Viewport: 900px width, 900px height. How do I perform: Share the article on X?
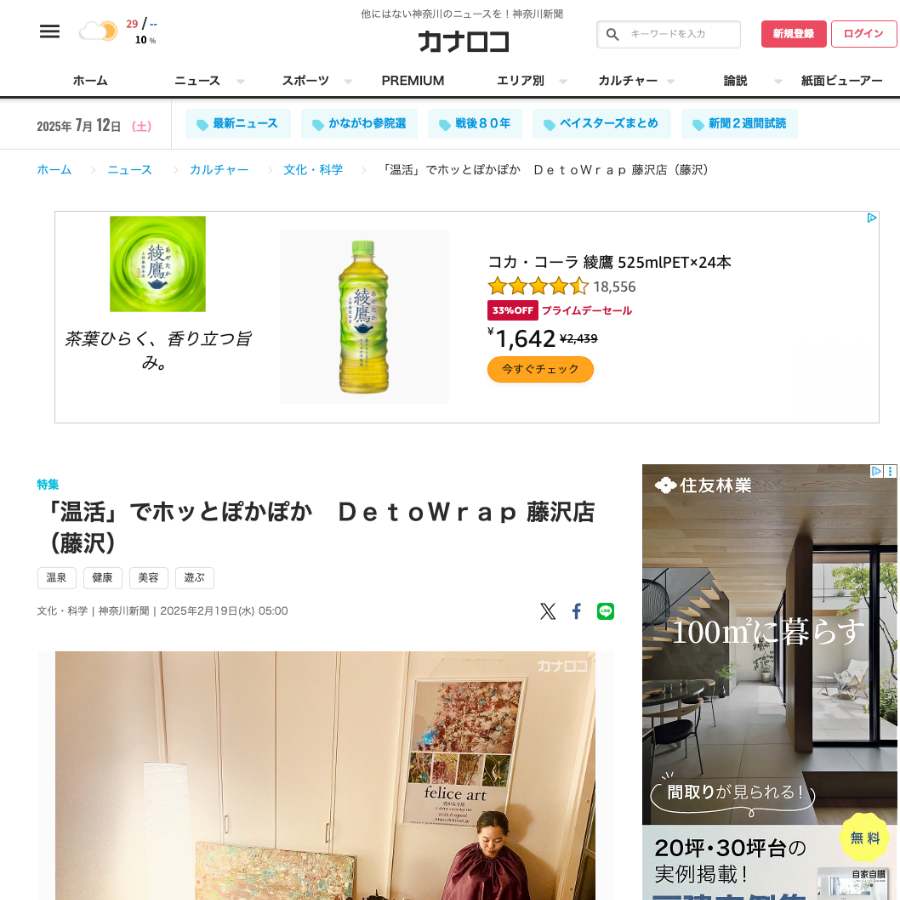coord(548,611)
